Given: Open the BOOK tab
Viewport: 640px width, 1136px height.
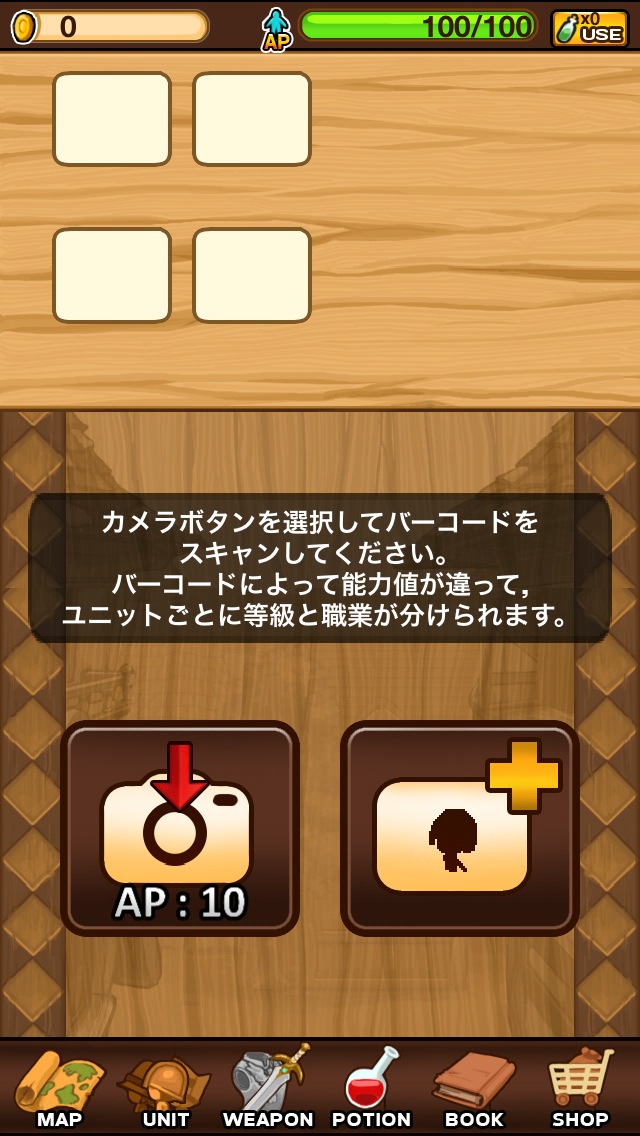Looking at the screenshot, I should pos(474,1088).
